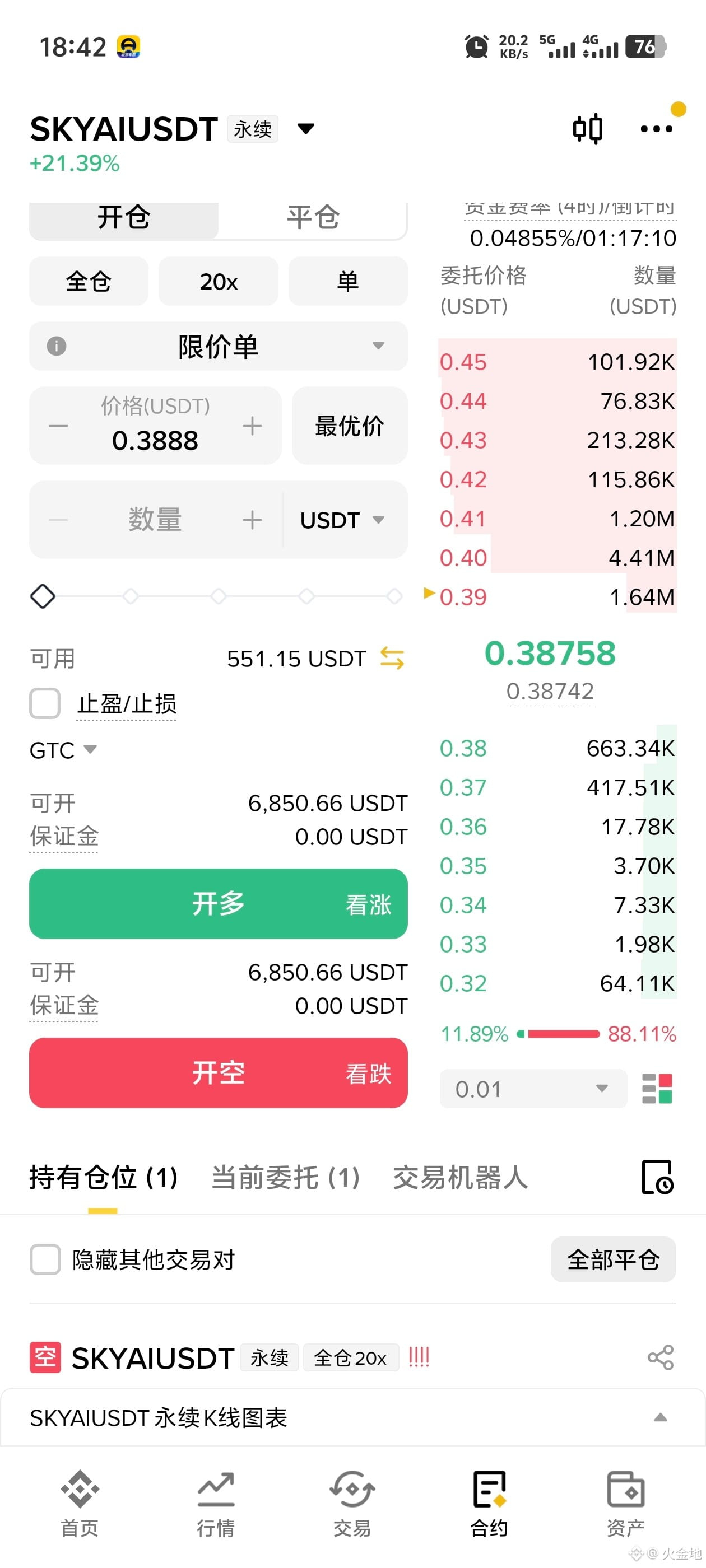Share the SKYAIUSDT position

pos(661,1357)
